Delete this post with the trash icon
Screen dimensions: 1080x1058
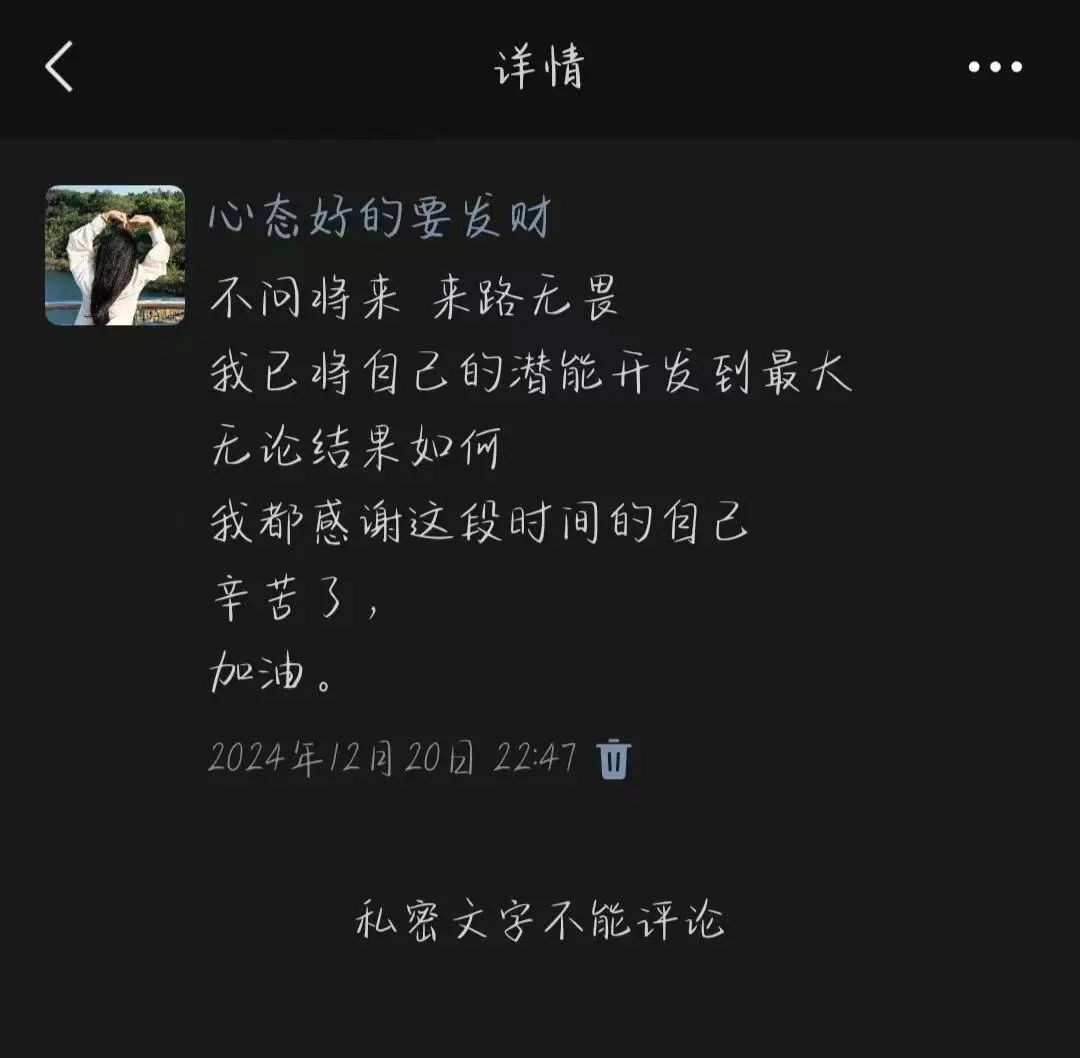pyautogui.click(x=613, y=759)
